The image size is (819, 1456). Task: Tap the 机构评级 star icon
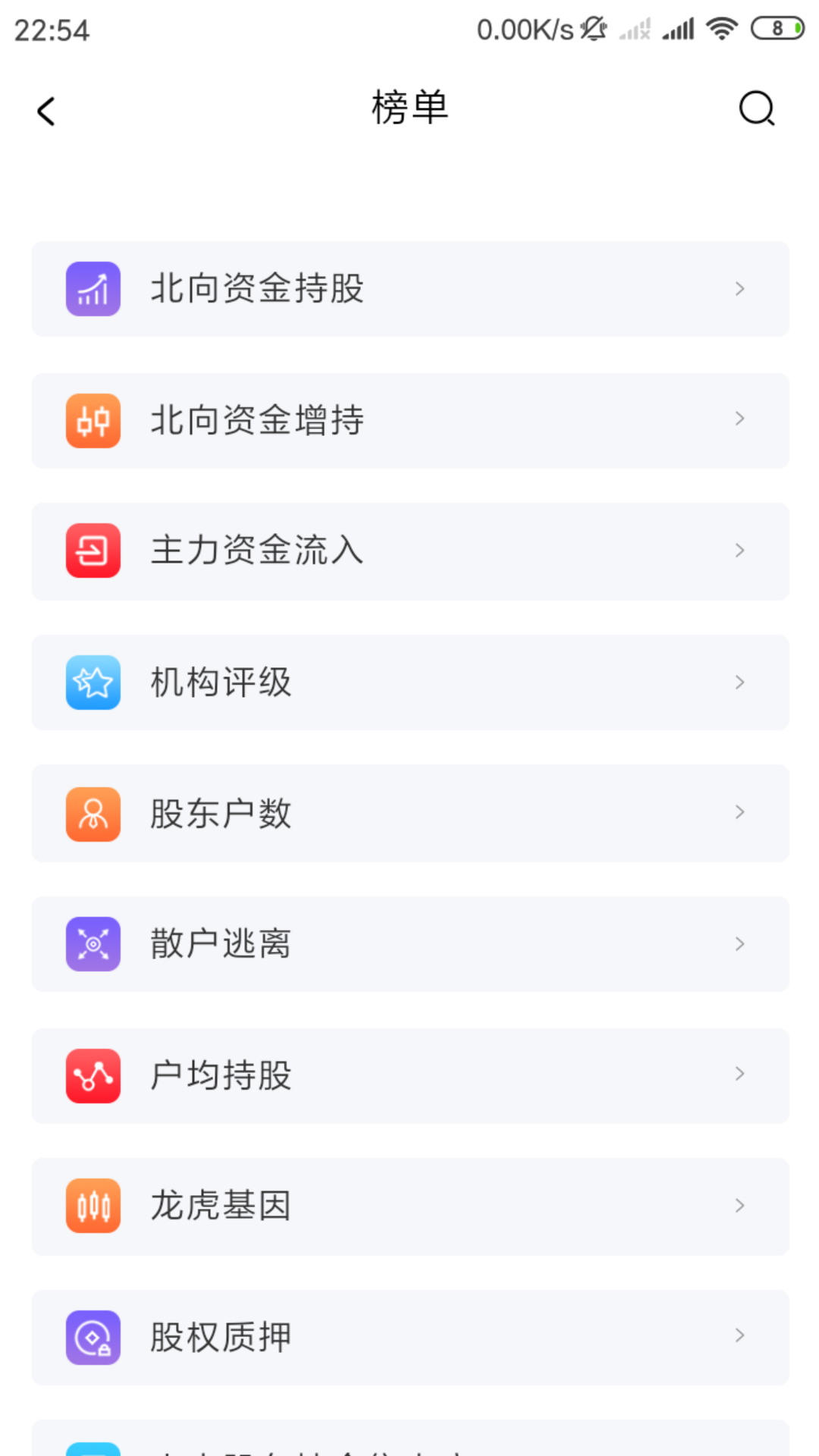point(93,682)
